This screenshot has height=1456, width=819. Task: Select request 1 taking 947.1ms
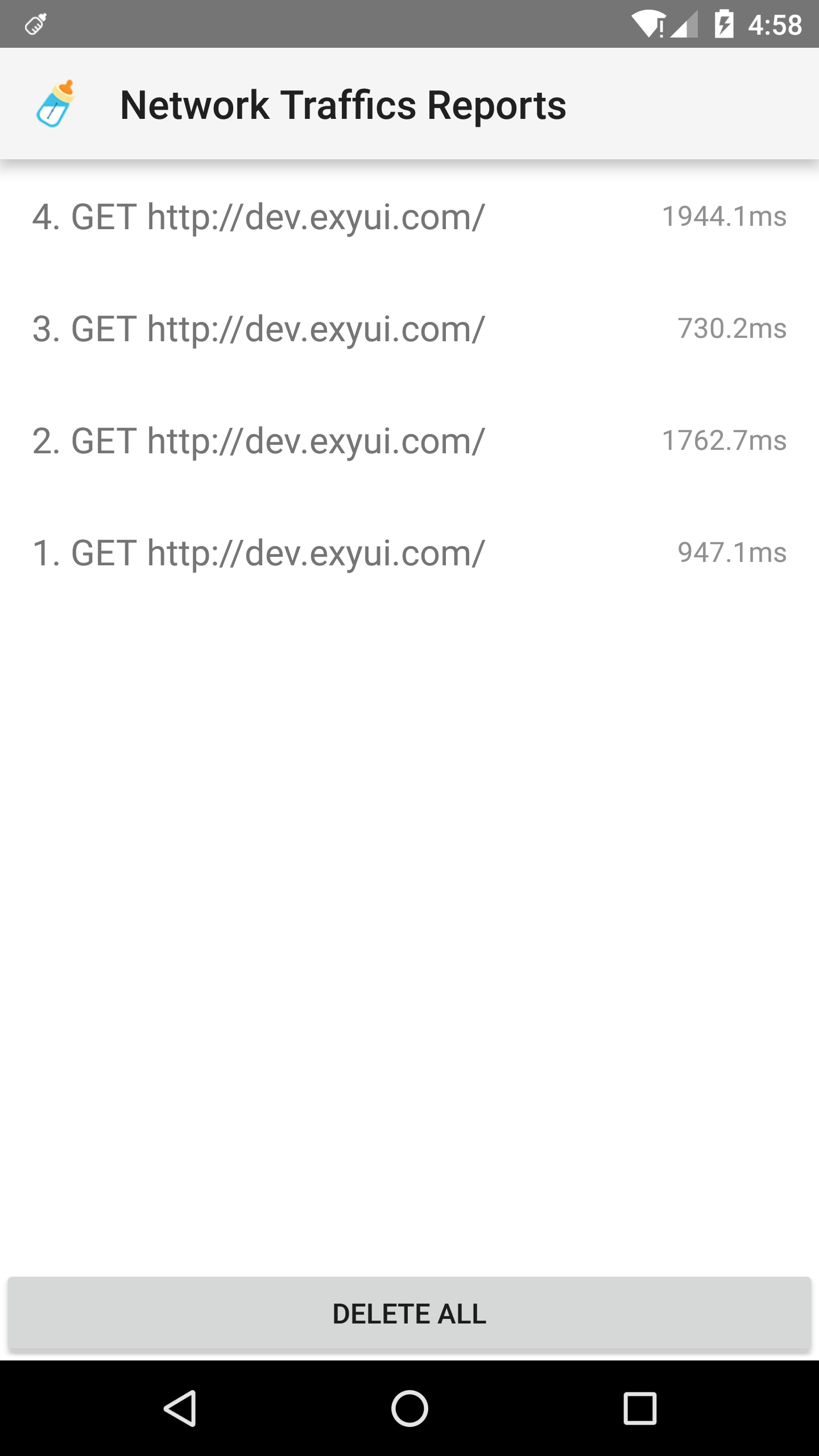coord(409,553)
